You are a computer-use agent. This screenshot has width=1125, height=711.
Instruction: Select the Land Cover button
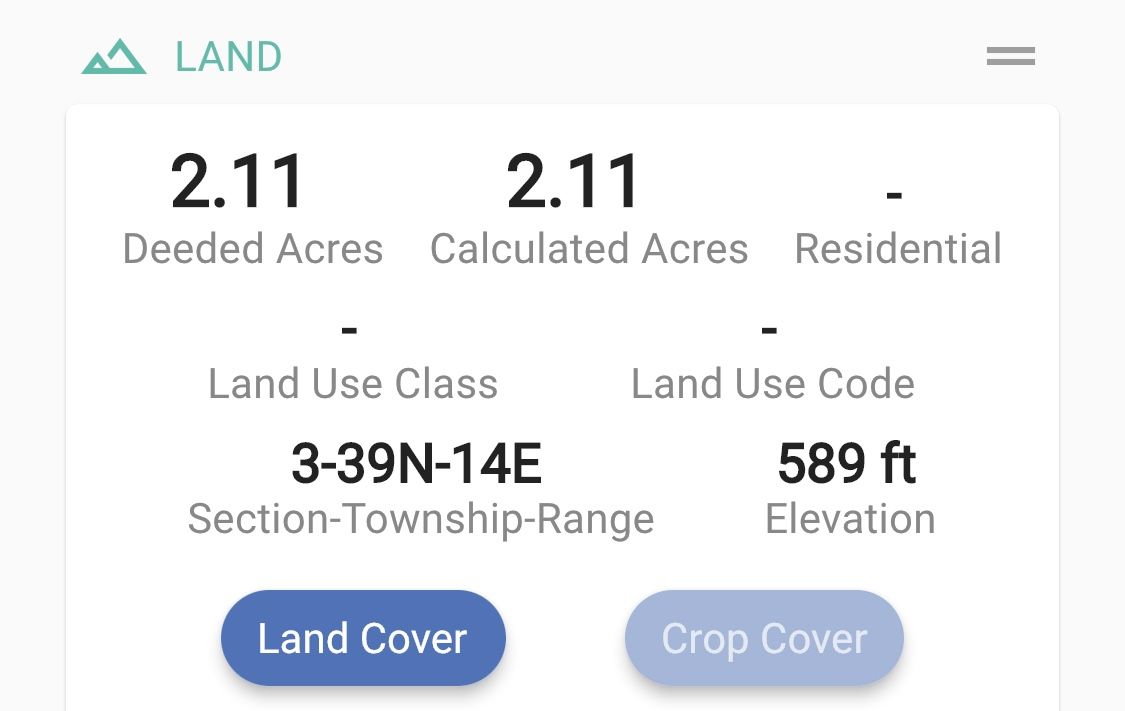[363, 638]
